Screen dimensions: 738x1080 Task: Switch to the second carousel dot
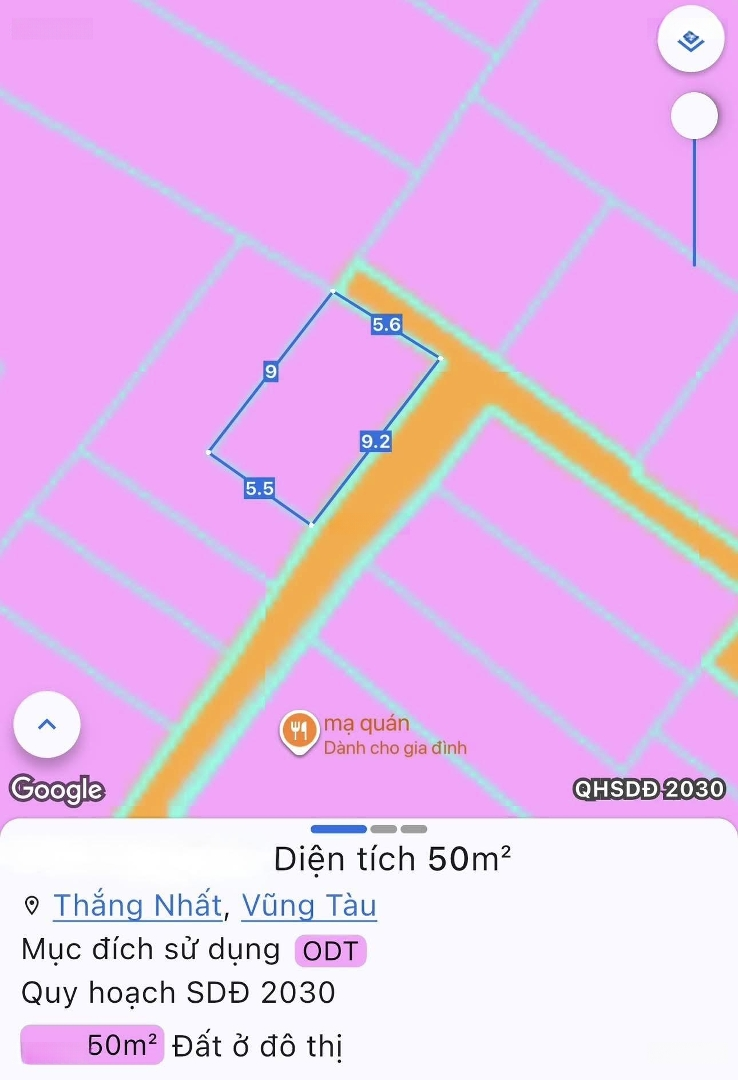382,829
